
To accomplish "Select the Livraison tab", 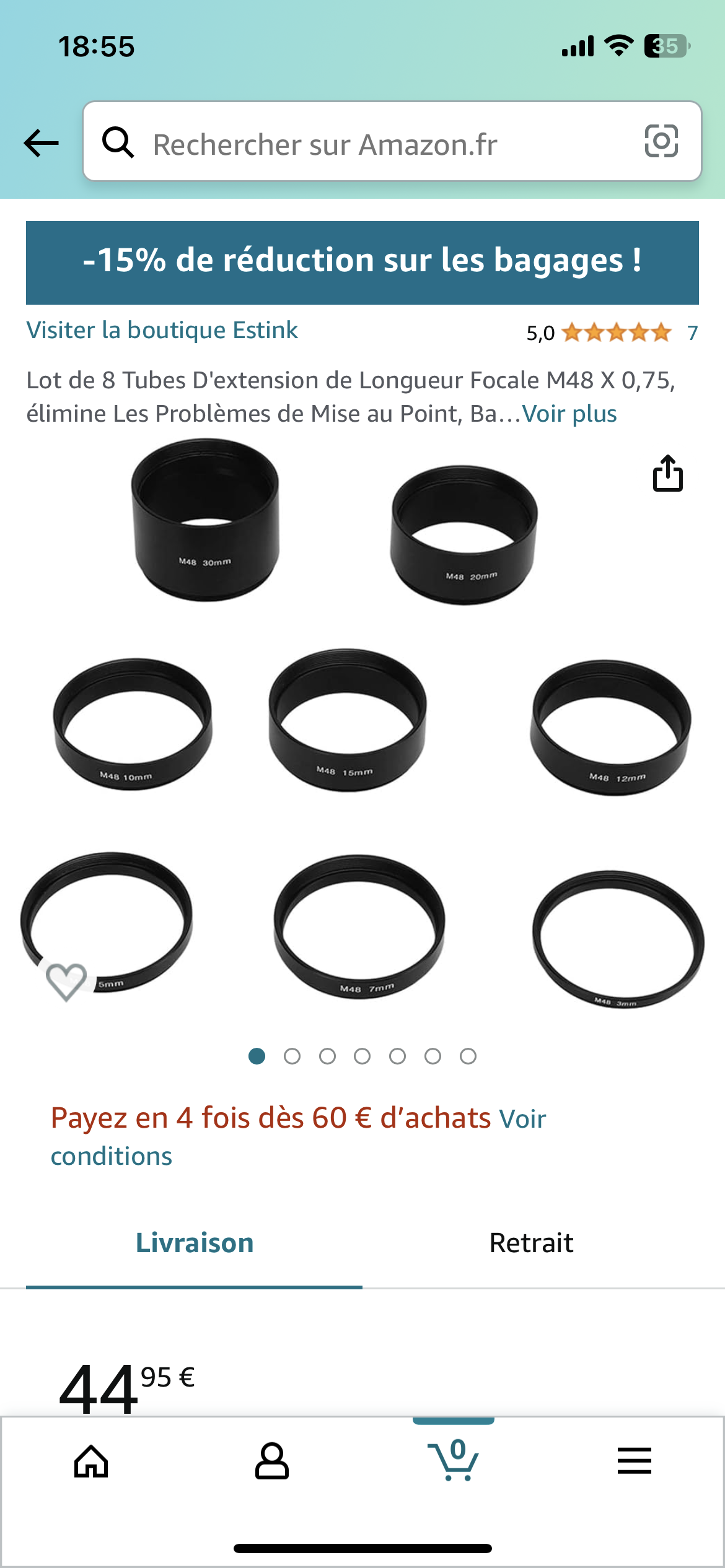I will [195, 1243].
